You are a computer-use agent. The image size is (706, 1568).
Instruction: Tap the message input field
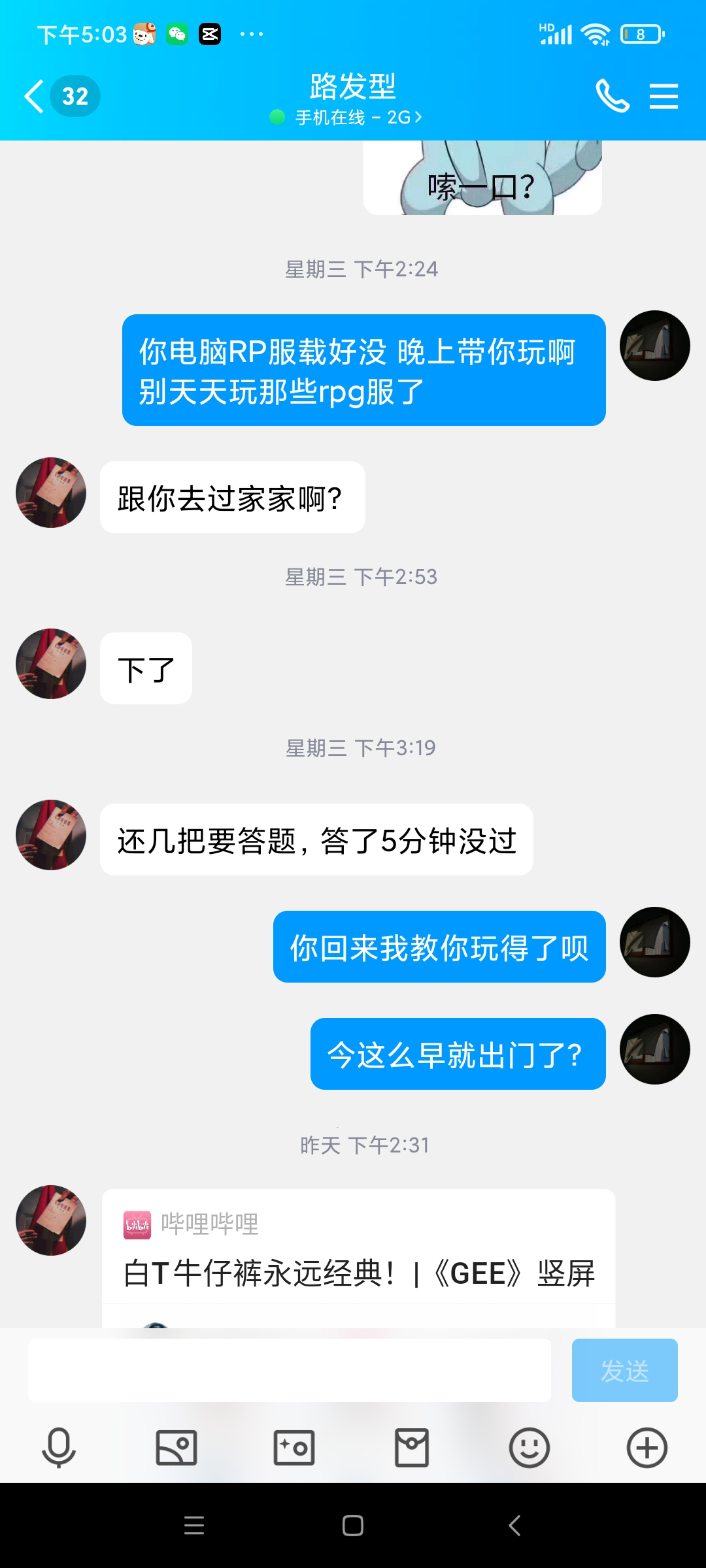(x=289, y=1370)
